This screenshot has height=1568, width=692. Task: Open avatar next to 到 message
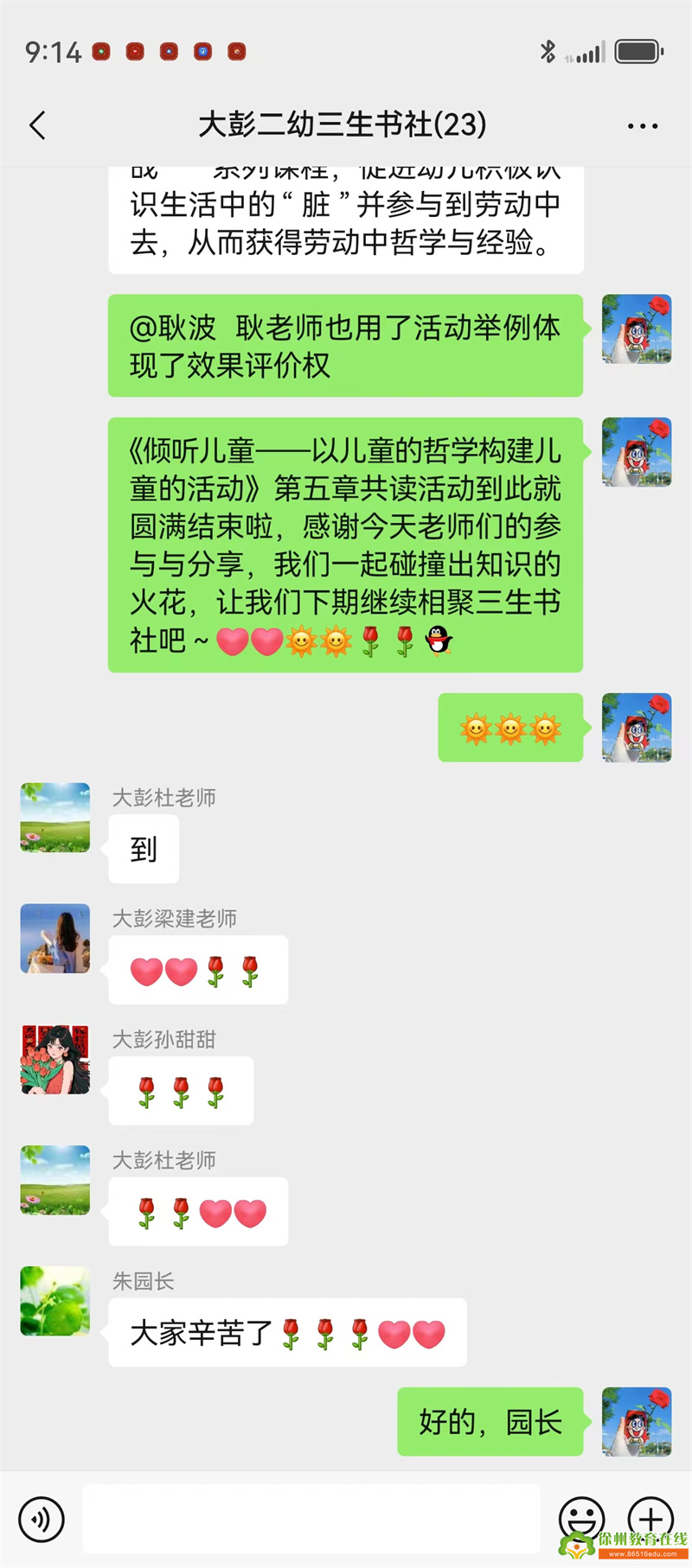tap(55, 818)
